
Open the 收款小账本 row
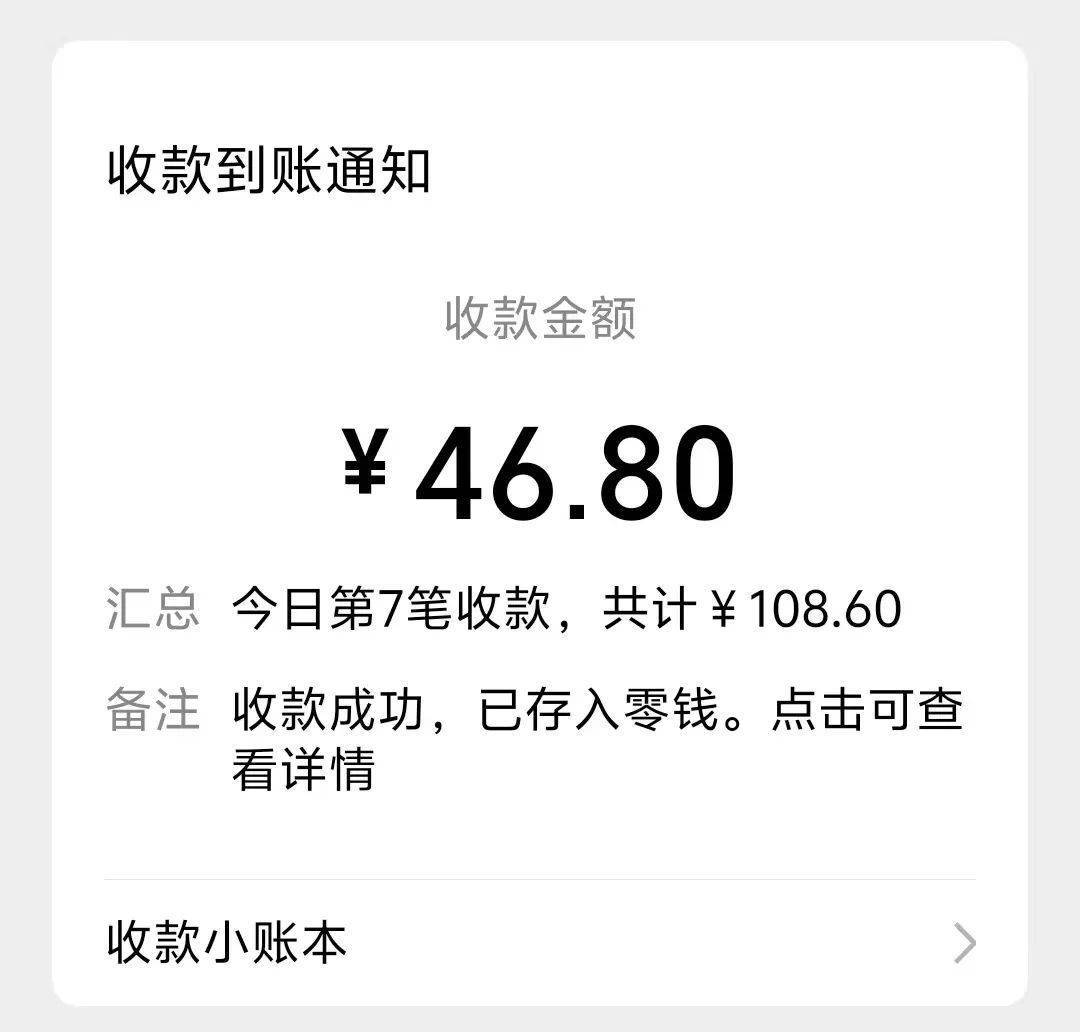pos(540,943)
